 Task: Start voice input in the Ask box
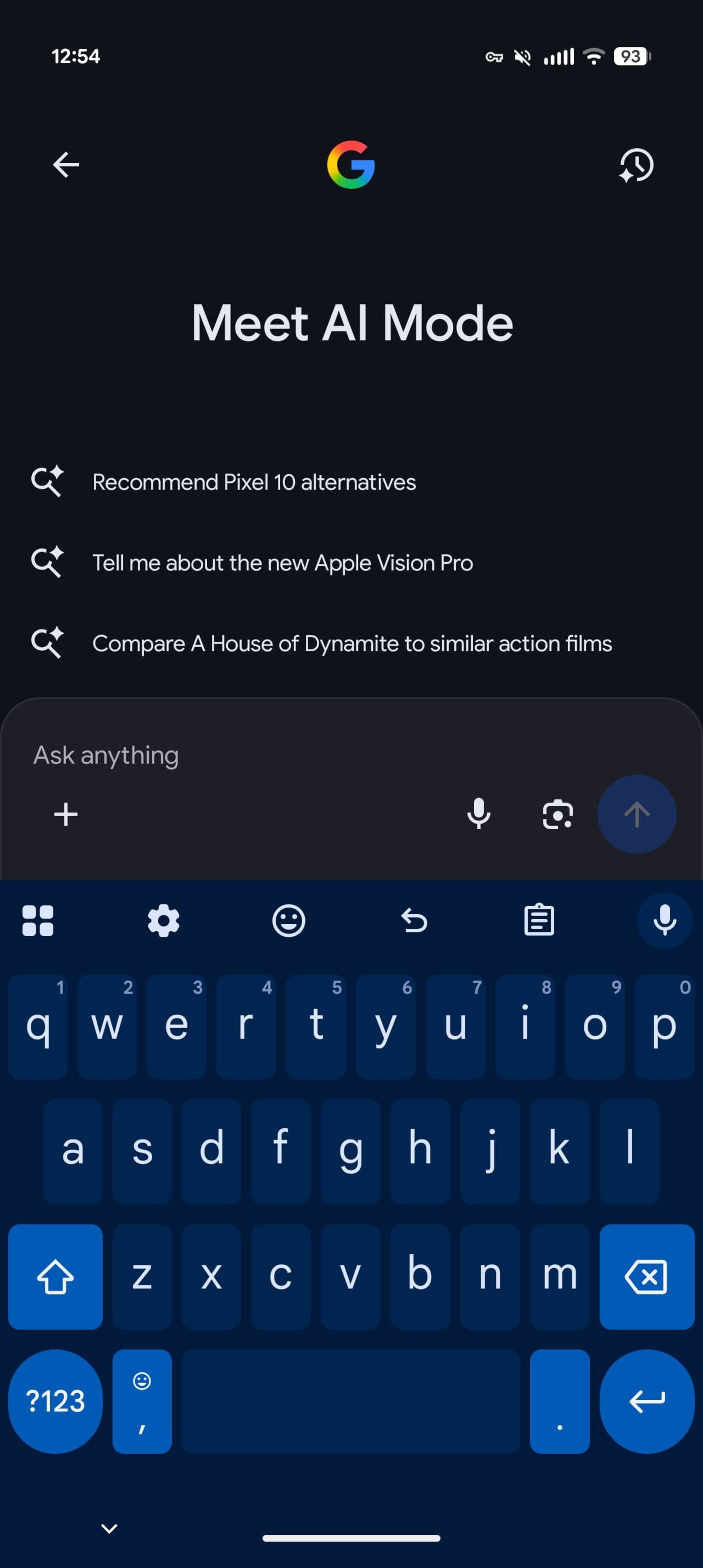point(479,814)
